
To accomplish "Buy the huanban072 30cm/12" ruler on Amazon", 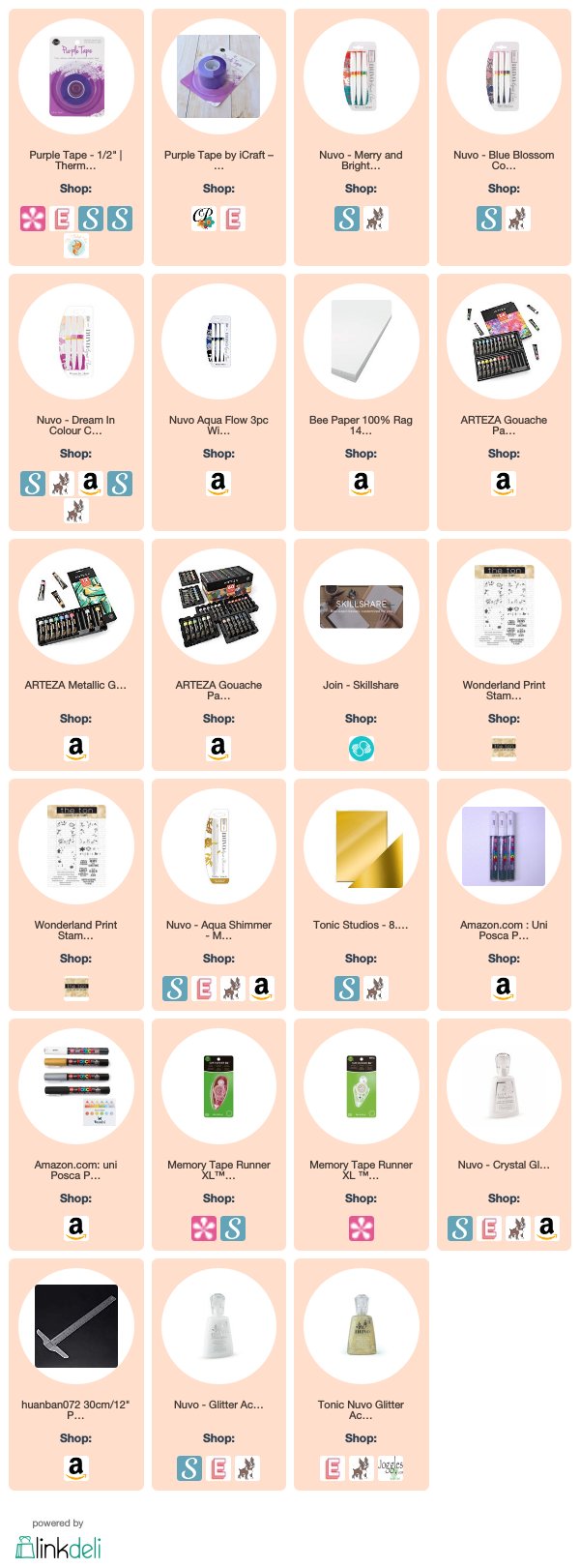I will click(x=75, y=1467).
